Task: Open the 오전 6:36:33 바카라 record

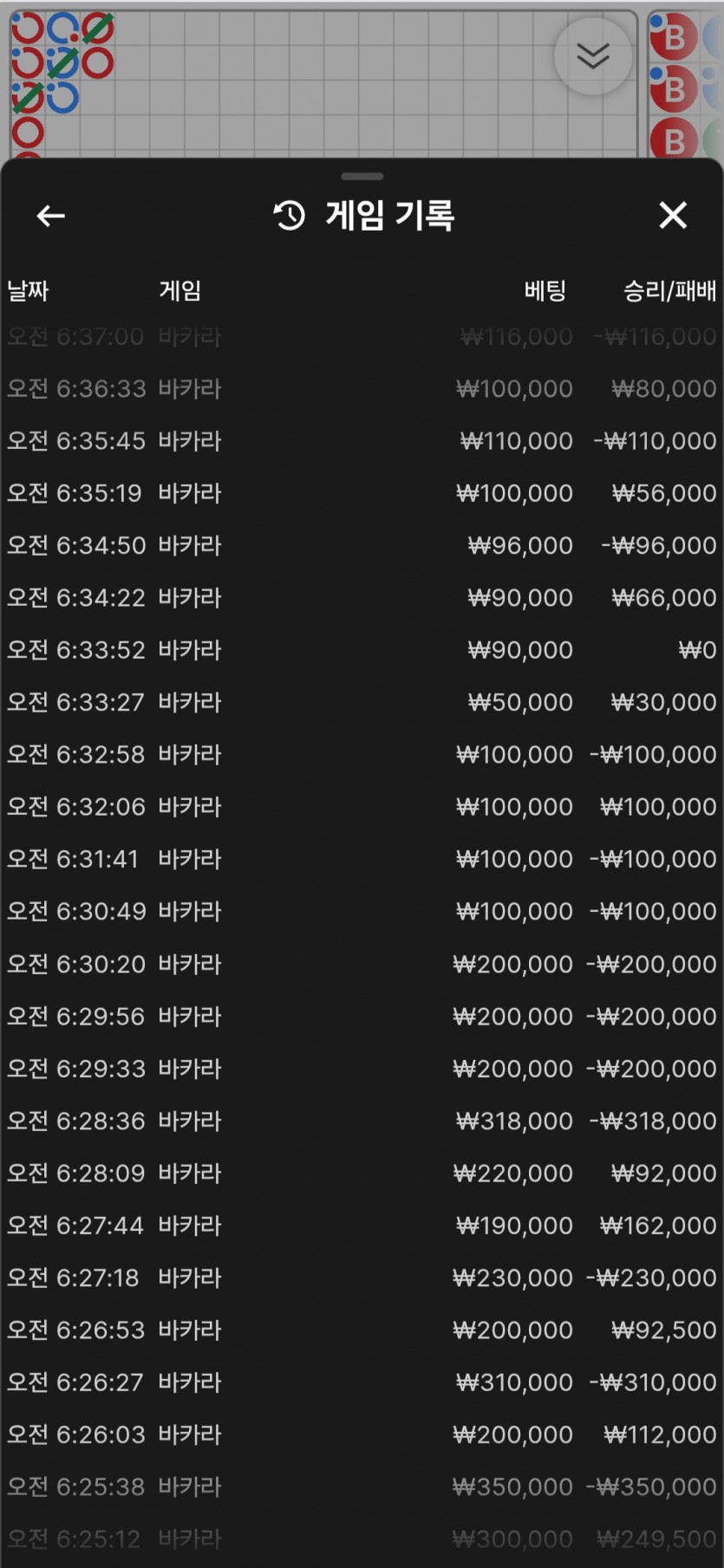Action: coord(362,388)
